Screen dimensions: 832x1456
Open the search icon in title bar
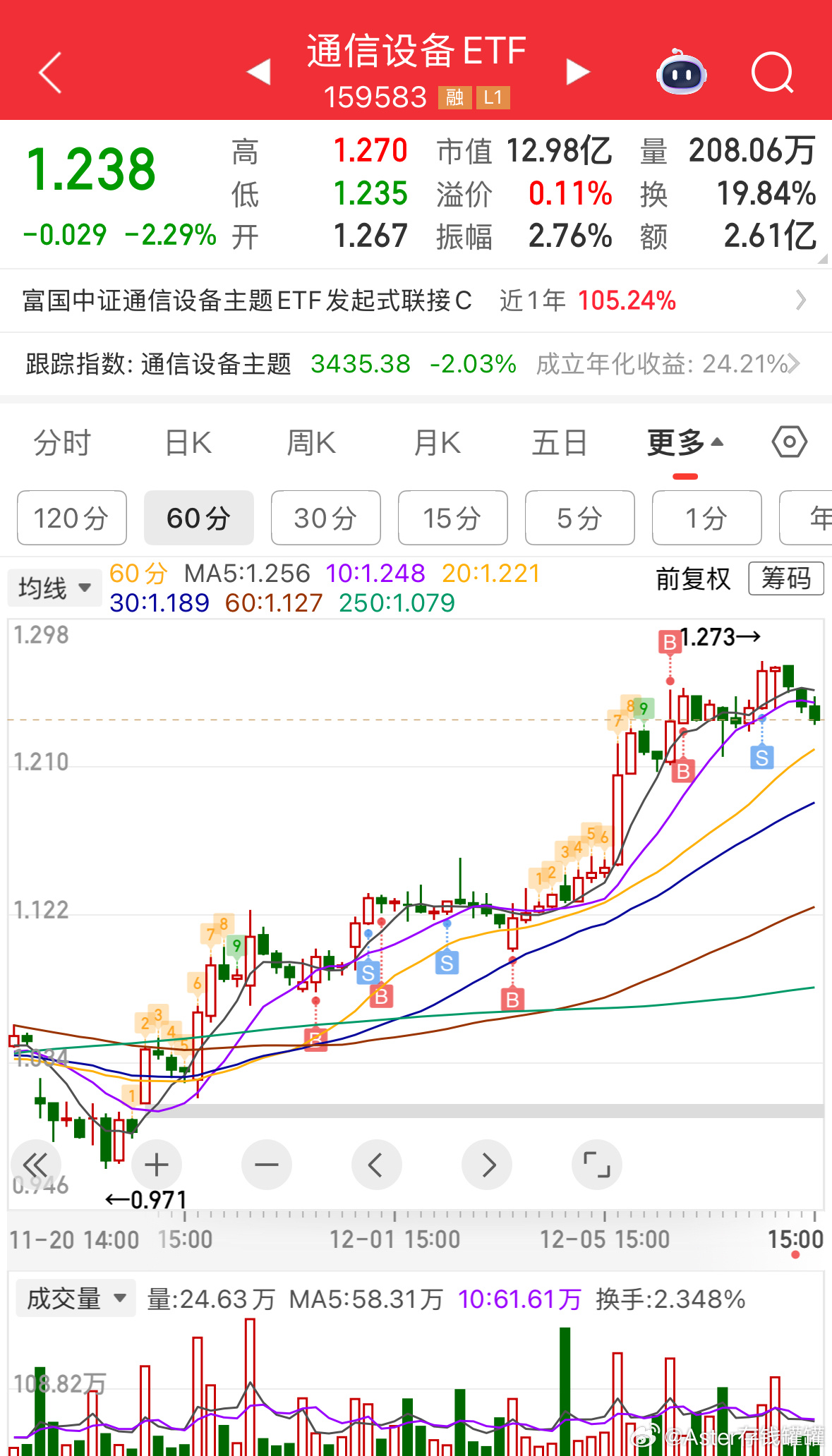(772, 73)
